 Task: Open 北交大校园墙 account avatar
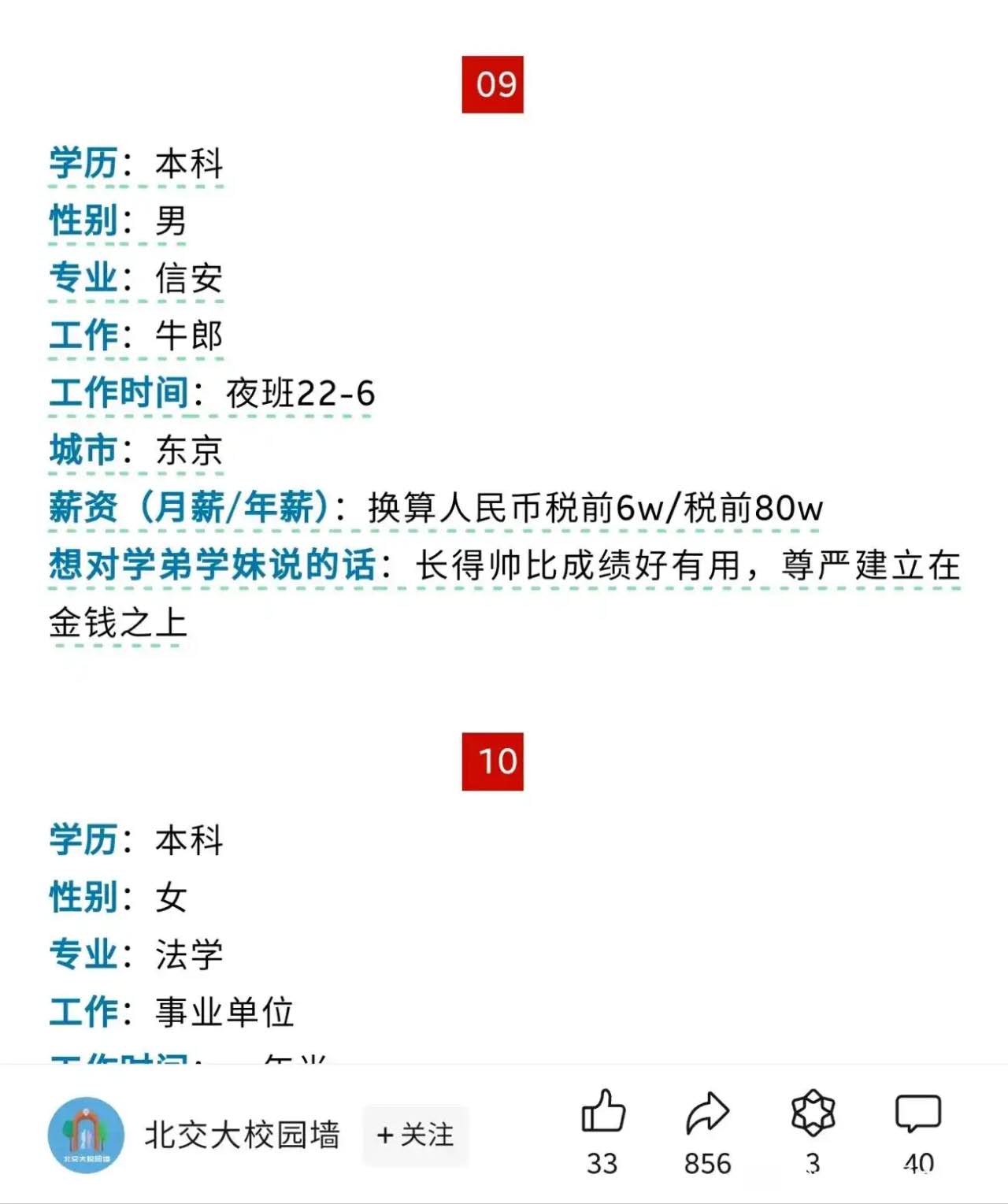tap(86, 1135)
